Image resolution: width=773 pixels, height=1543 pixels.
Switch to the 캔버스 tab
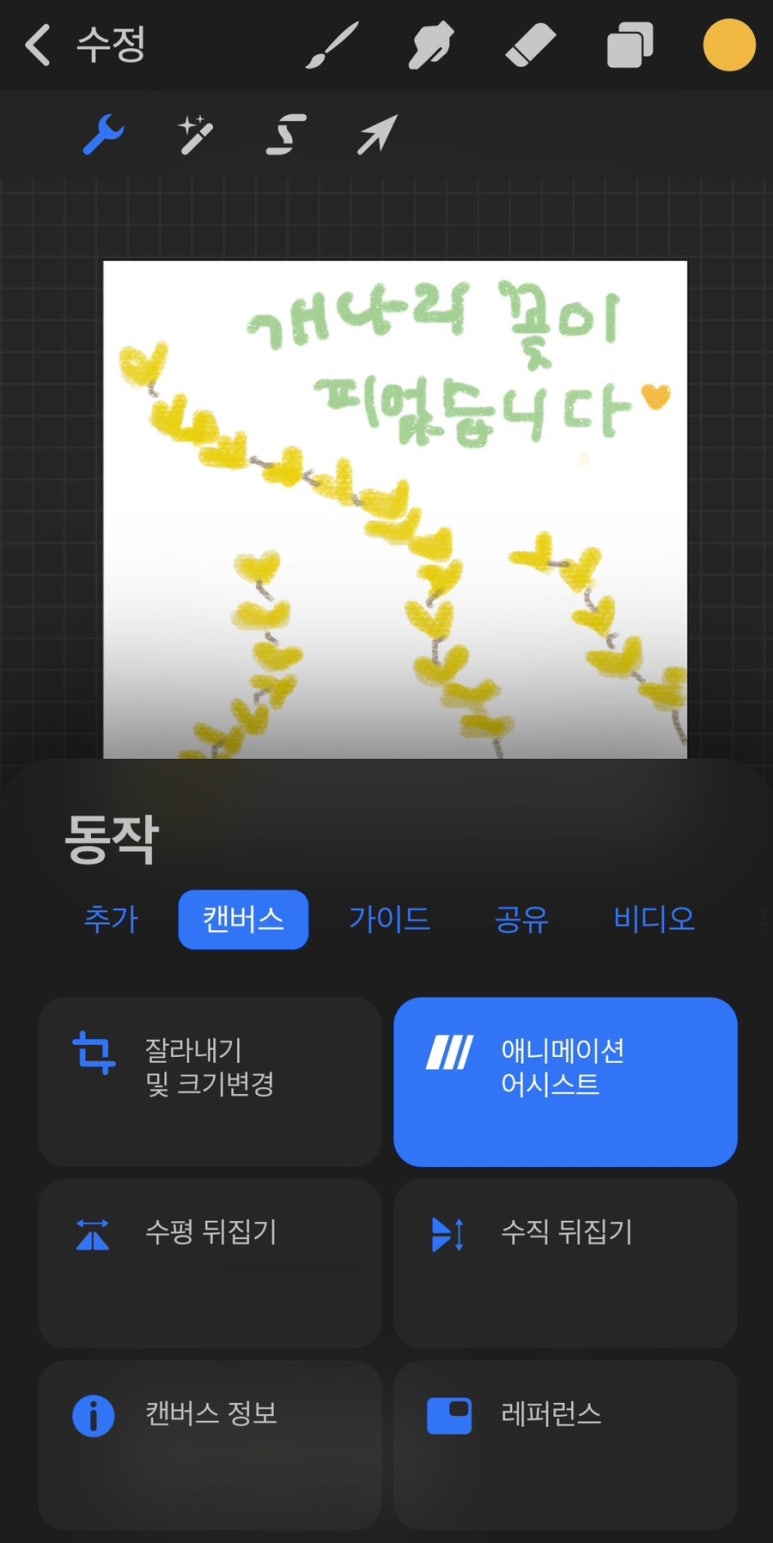click(243, 919)
